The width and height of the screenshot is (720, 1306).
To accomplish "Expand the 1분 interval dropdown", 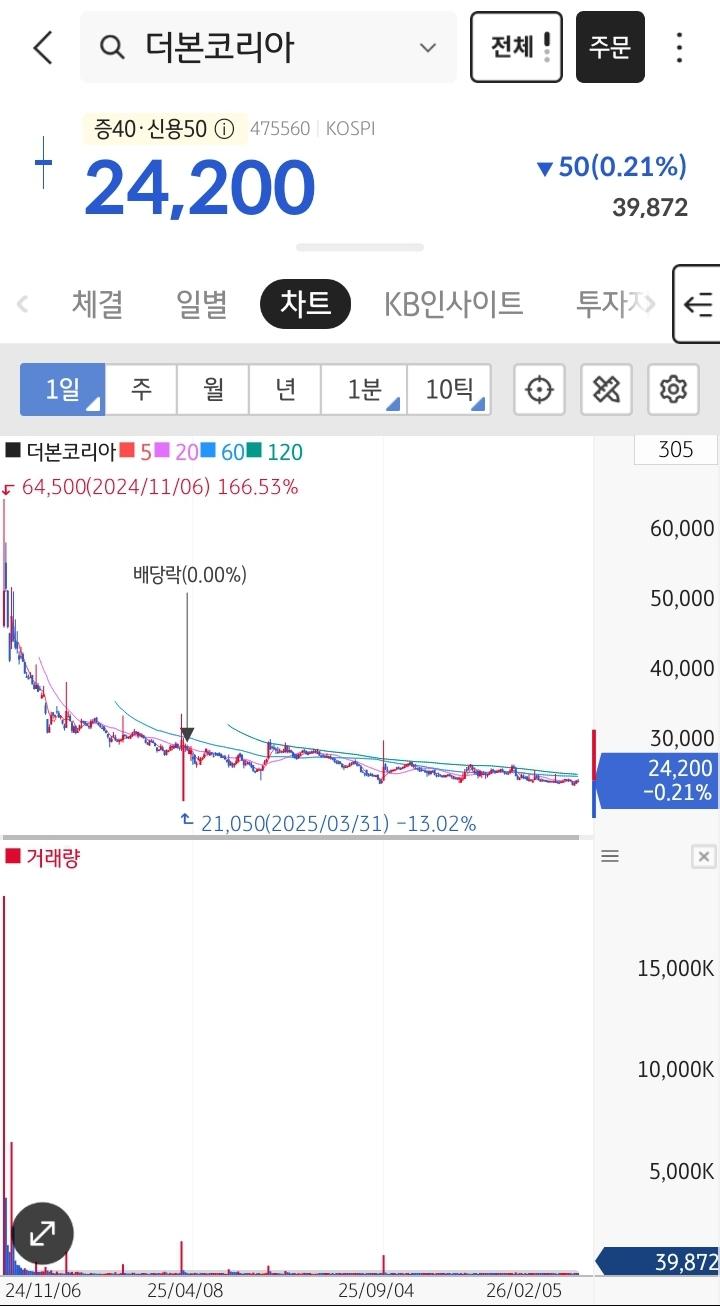I will pos(364,390).
